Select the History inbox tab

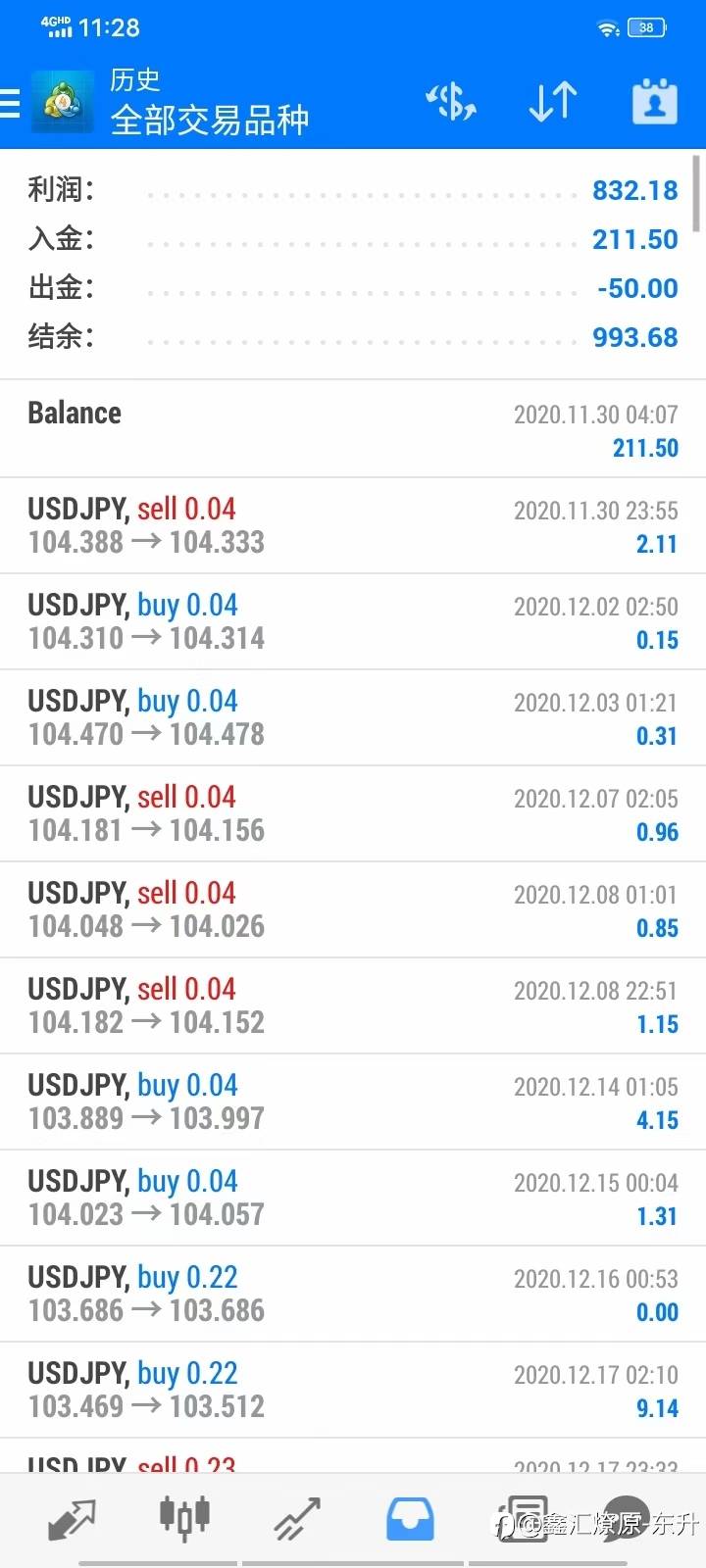410,1518
